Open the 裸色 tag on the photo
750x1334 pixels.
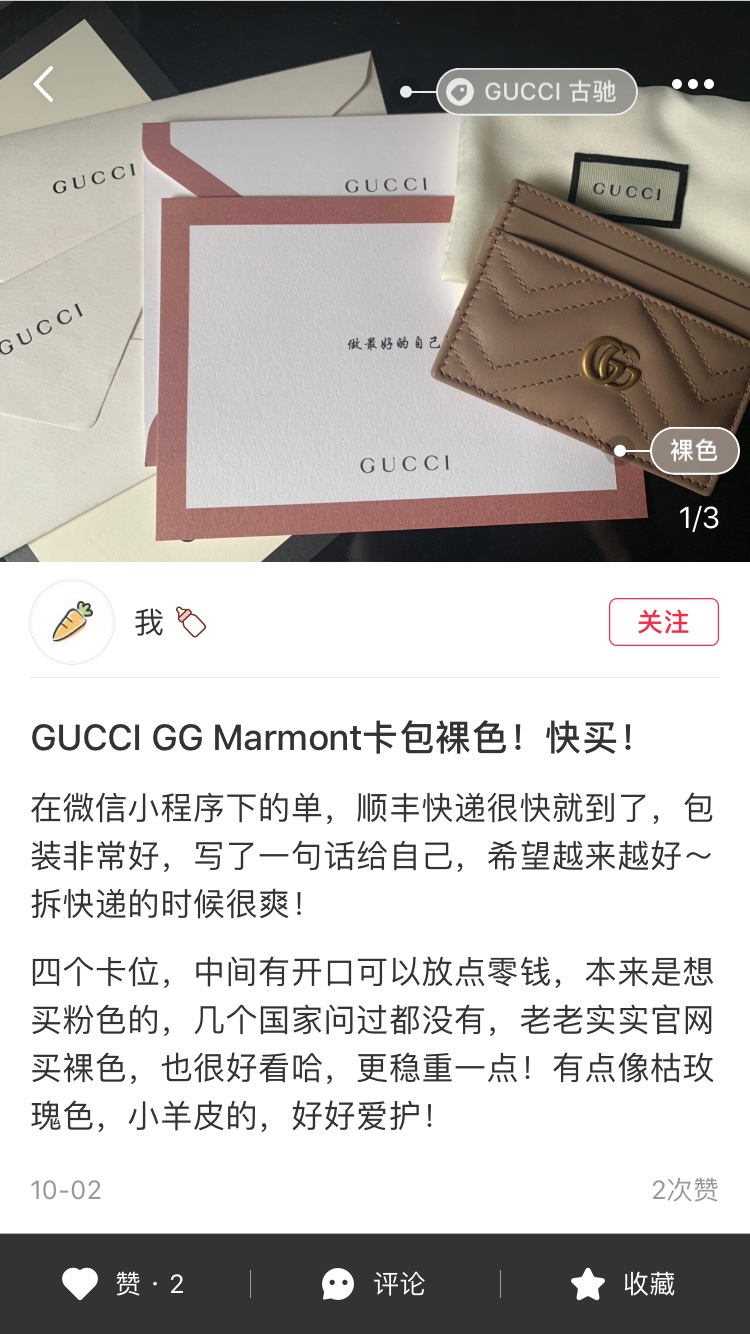[694, 451]
